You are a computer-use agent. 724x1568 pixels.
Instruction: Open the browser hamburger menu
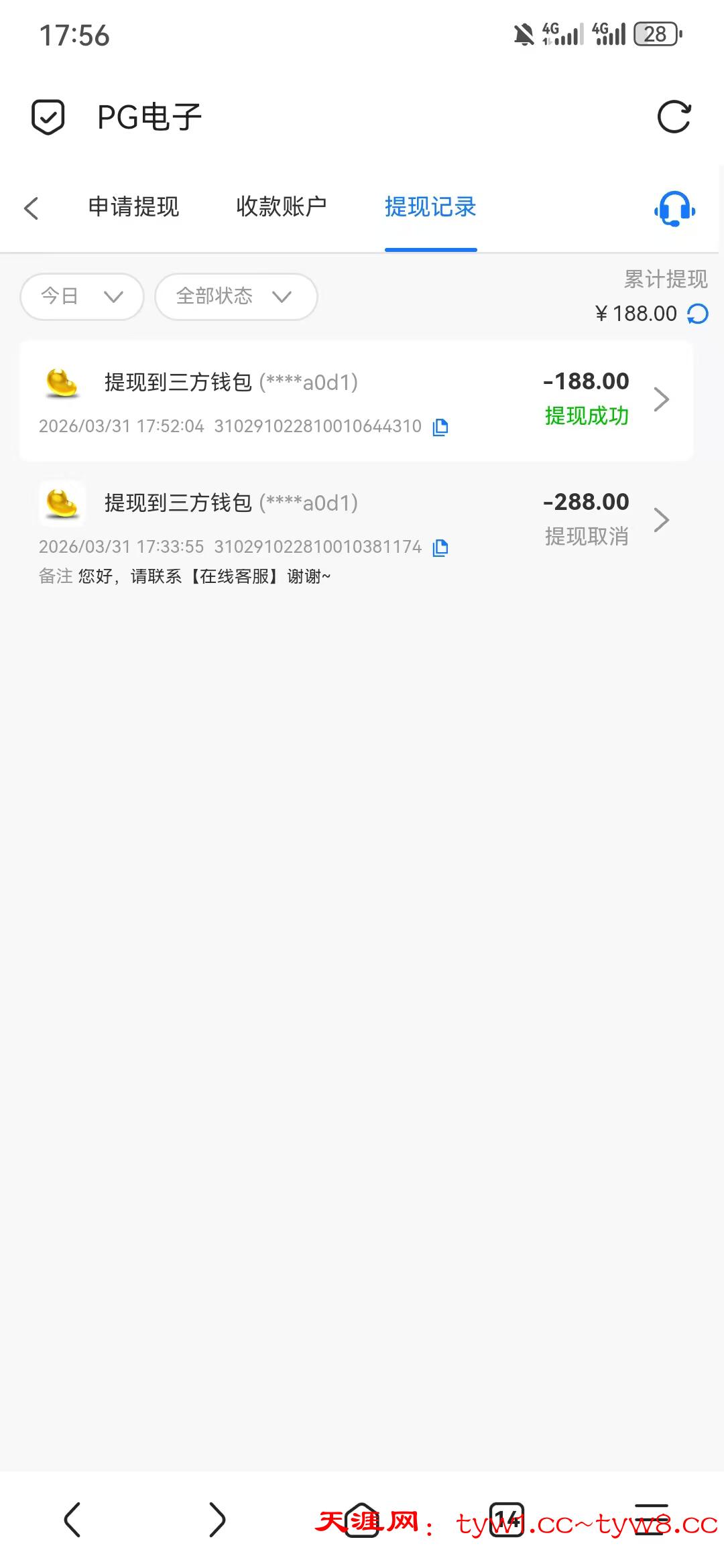click(x=651, y=1519)
